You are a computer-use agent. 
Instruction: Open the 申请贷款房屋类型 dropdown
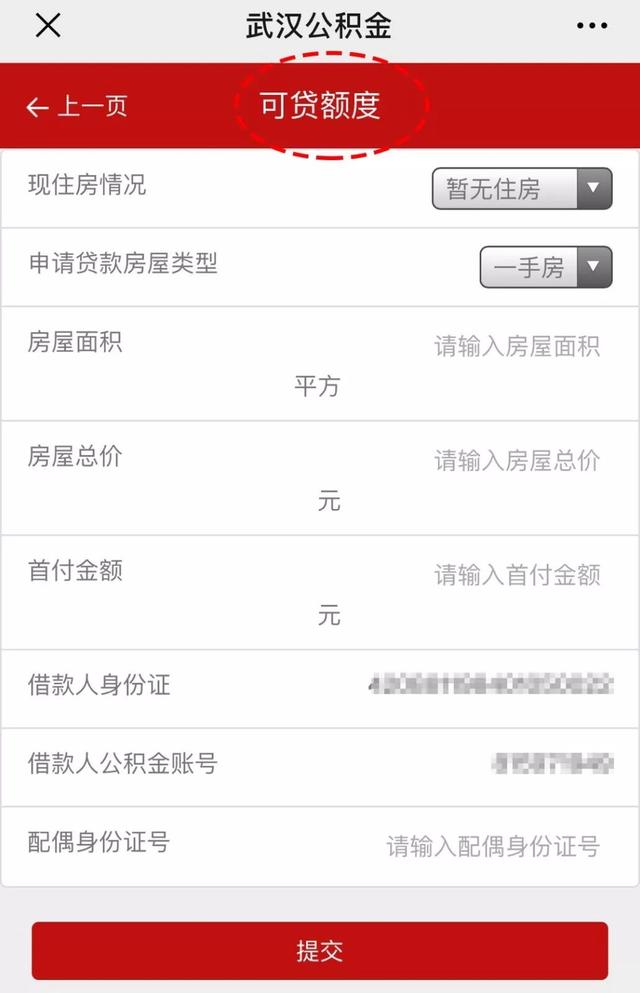click(x=545, y=267)
